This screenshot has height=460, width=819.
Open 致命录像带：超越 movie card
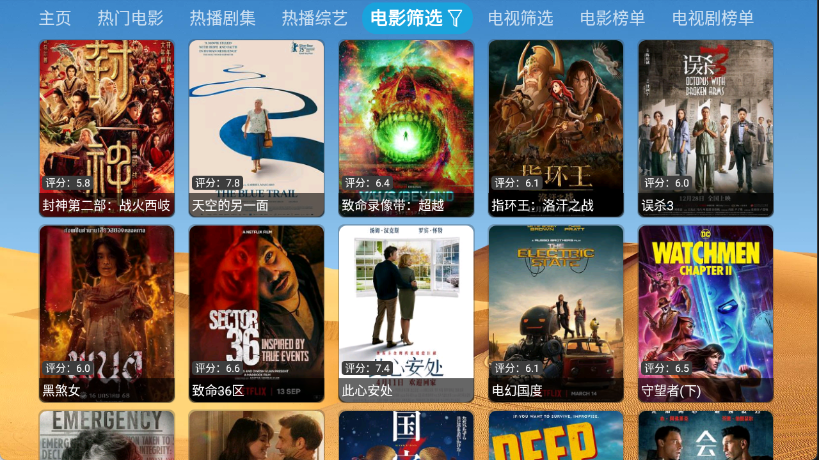click(x=406, y=128)
